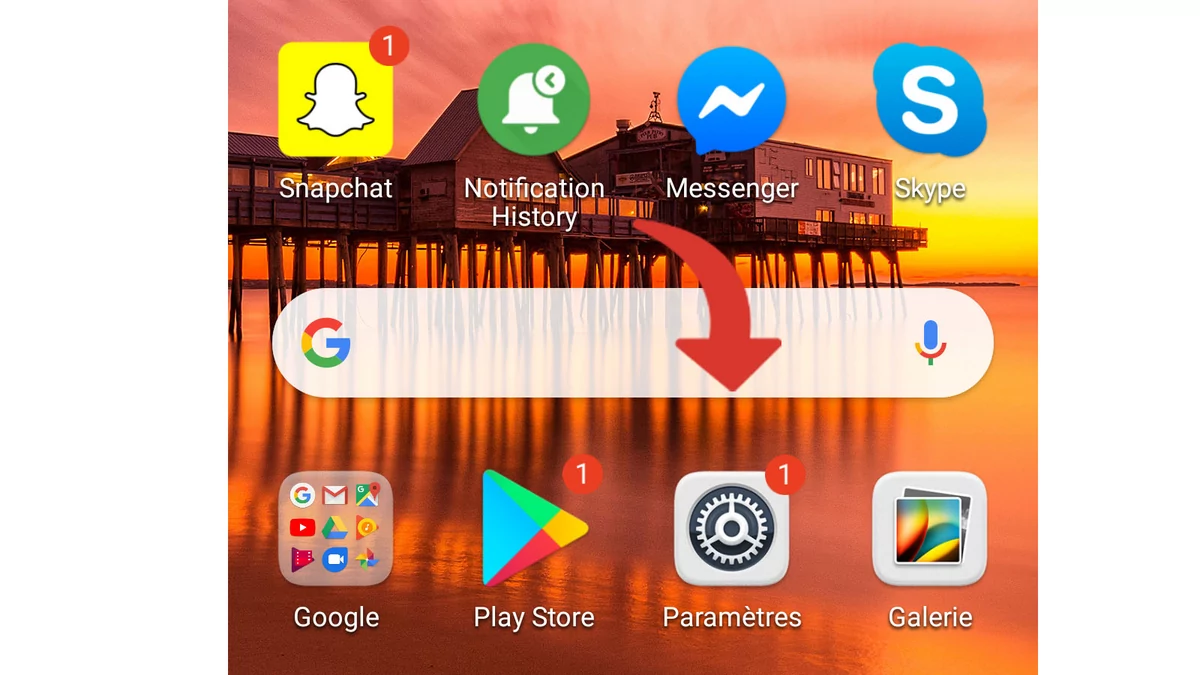Open the Snapchat app
The image size is (1200, 675).
click(x=335, y=100)
